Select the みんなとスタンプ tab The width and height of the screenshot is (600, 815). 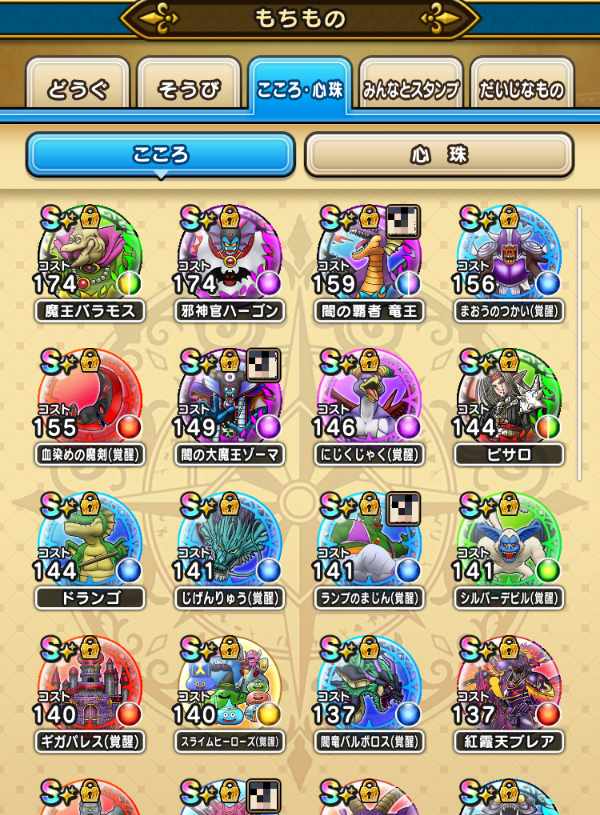[411, 87]
